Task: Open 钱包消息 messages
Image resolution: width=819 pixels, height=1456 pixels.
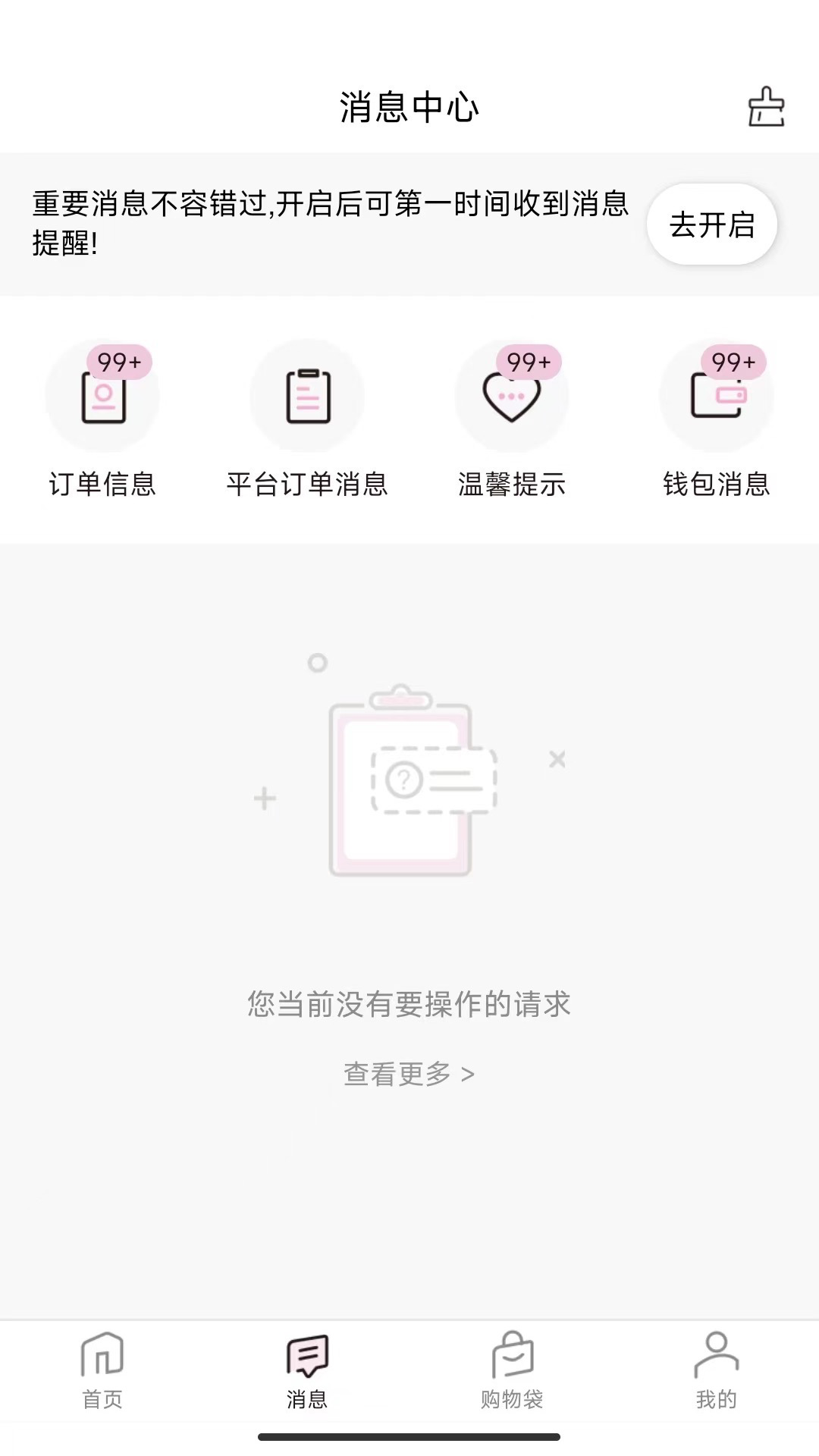Action: 717,419
